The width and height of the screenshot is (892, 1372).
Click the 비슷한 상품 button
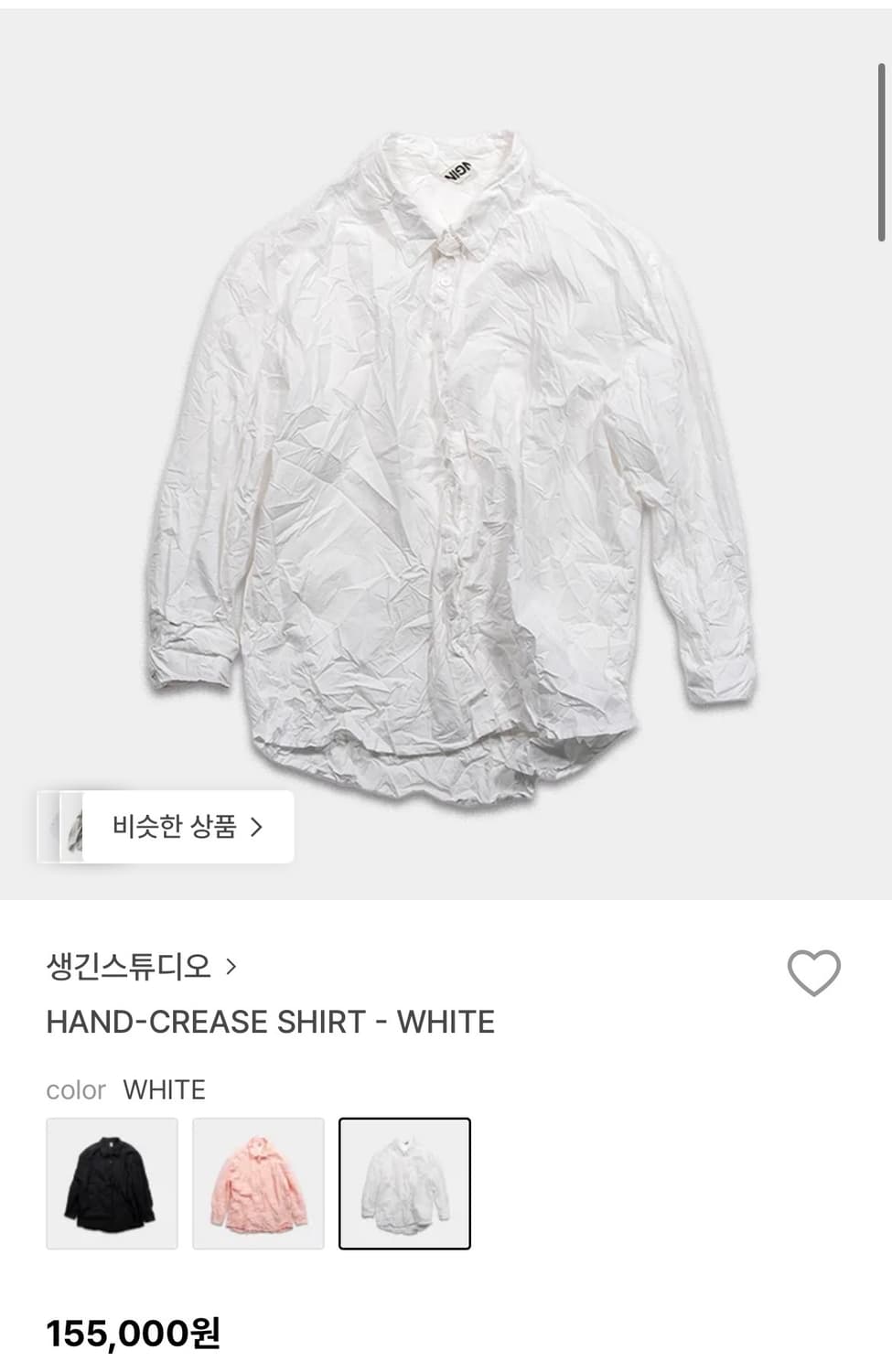point(178,826)
